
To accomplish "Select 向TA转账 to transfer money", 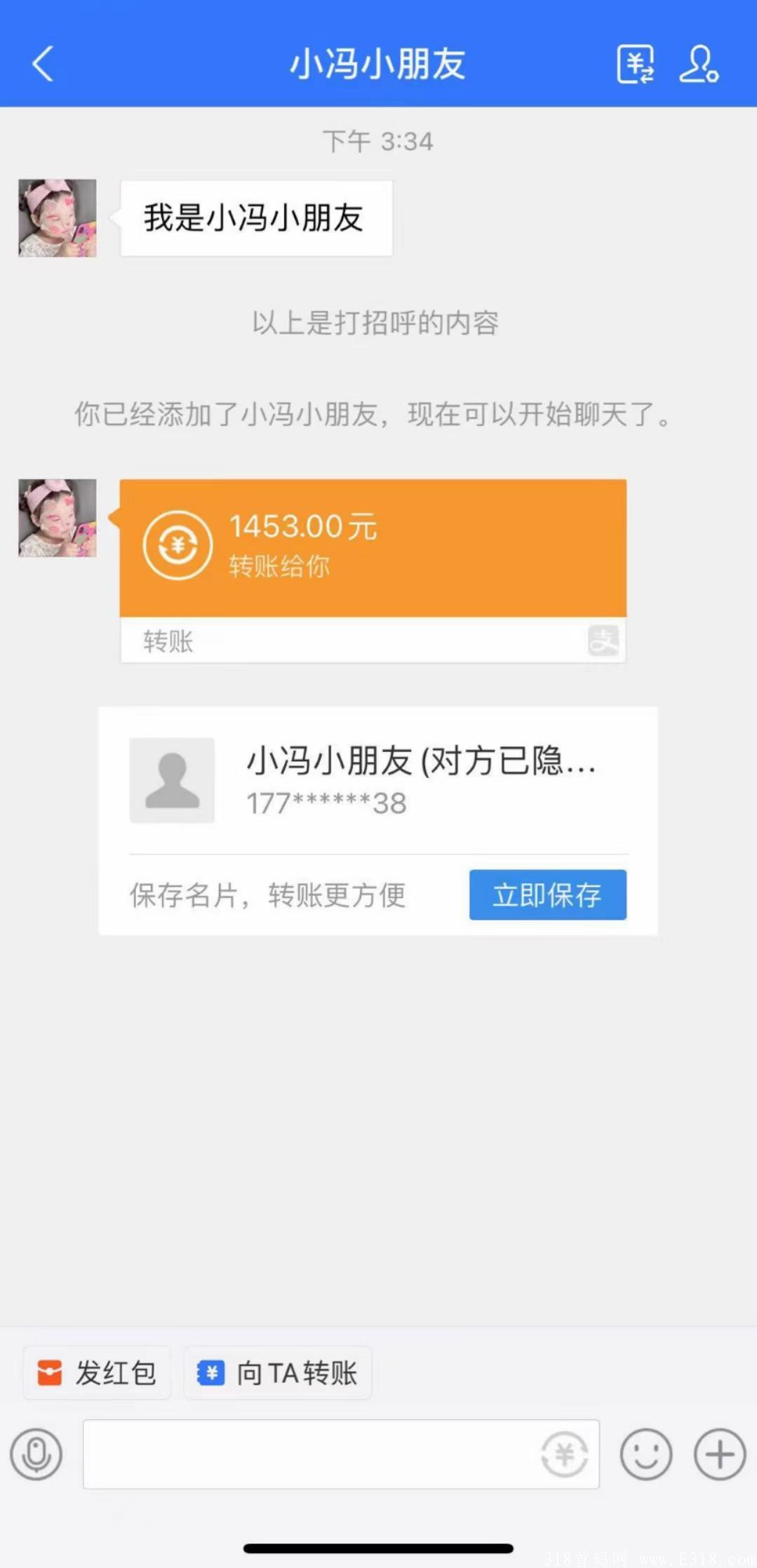I will point(278,1373).
